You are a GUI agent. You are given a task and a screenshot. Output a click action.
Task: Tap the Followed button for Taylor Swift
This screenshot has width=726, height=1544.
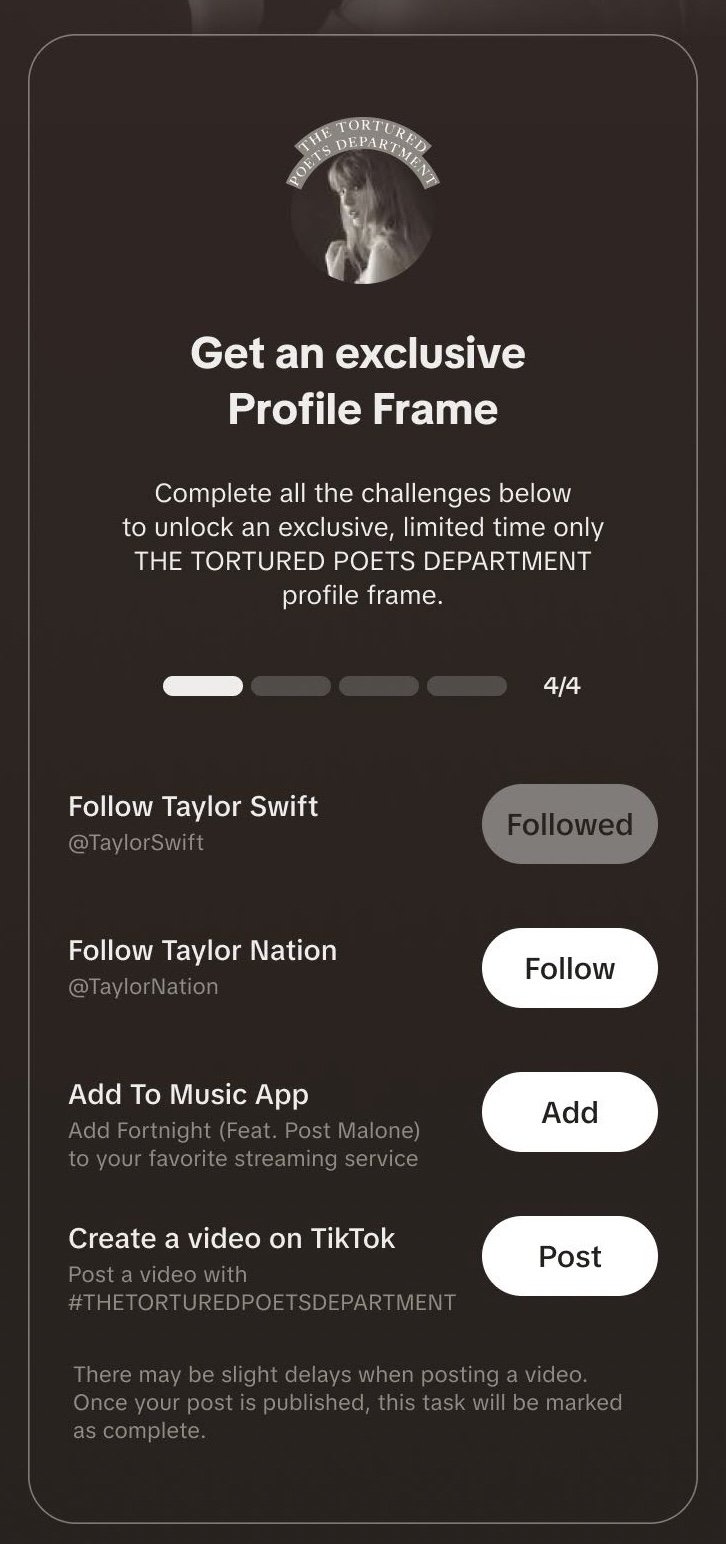click(570, 824)
